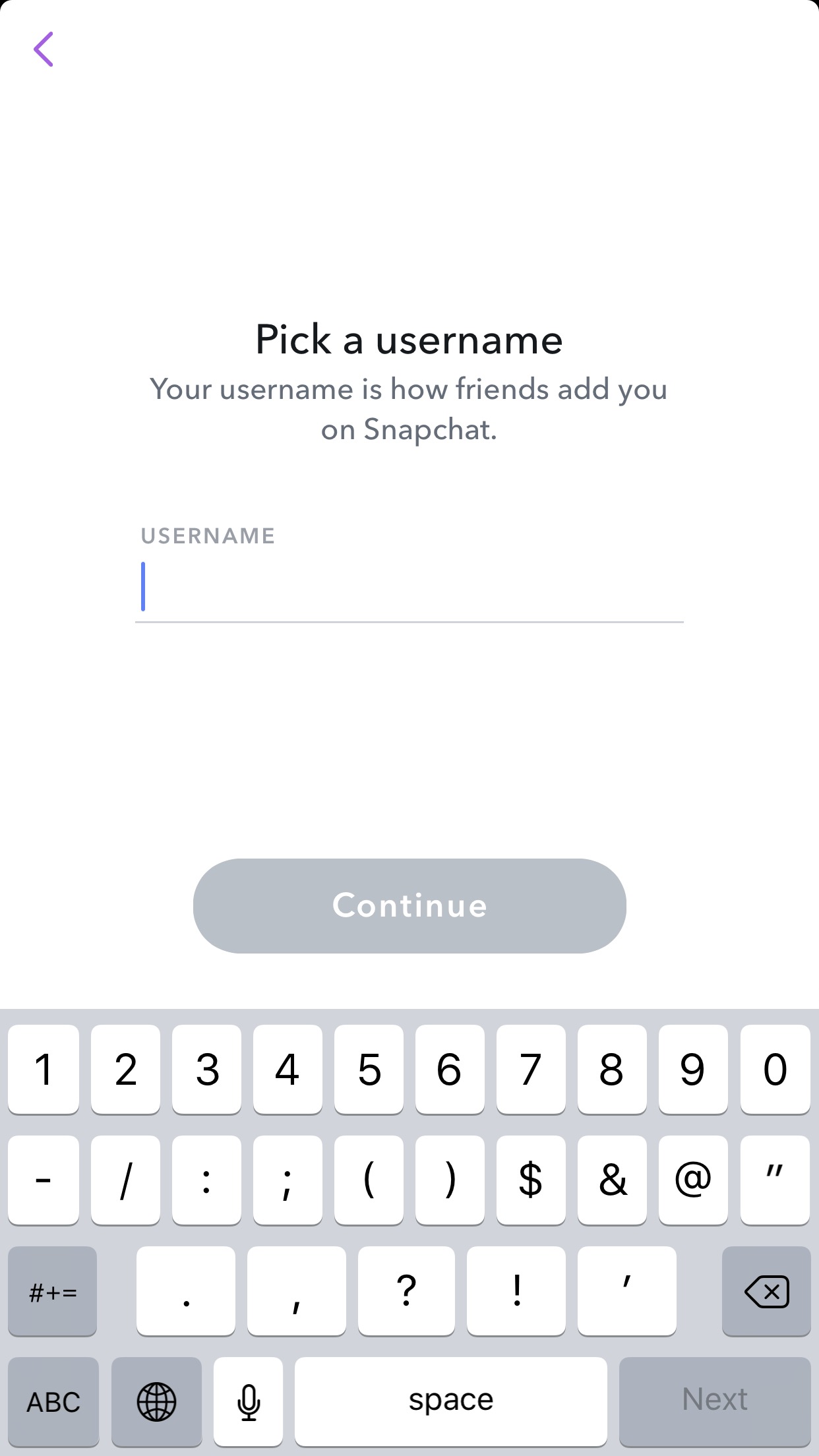Delete a character with backspace key
The height and width of the screenshot is (1456, 819).
766,1291
